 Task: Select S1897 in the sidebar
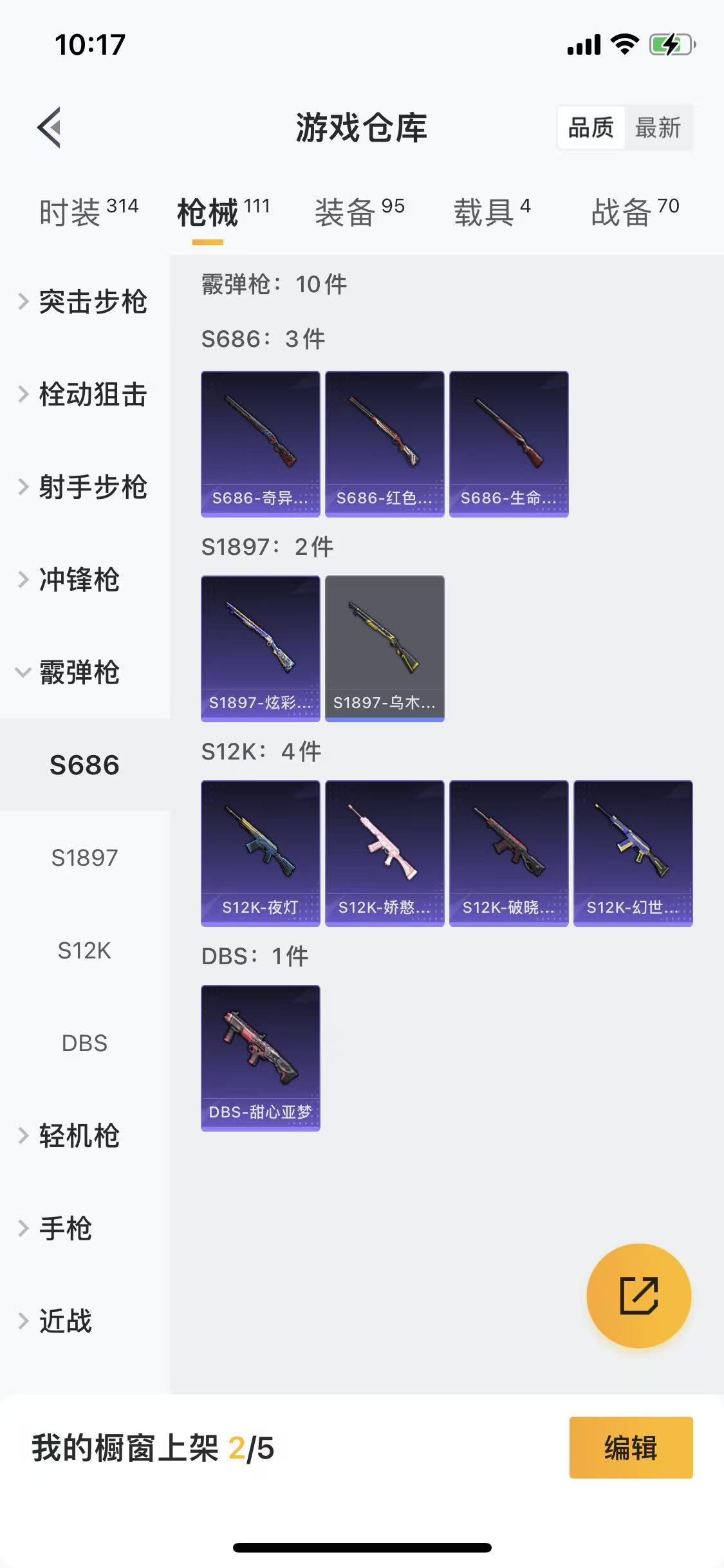point(84,857)
